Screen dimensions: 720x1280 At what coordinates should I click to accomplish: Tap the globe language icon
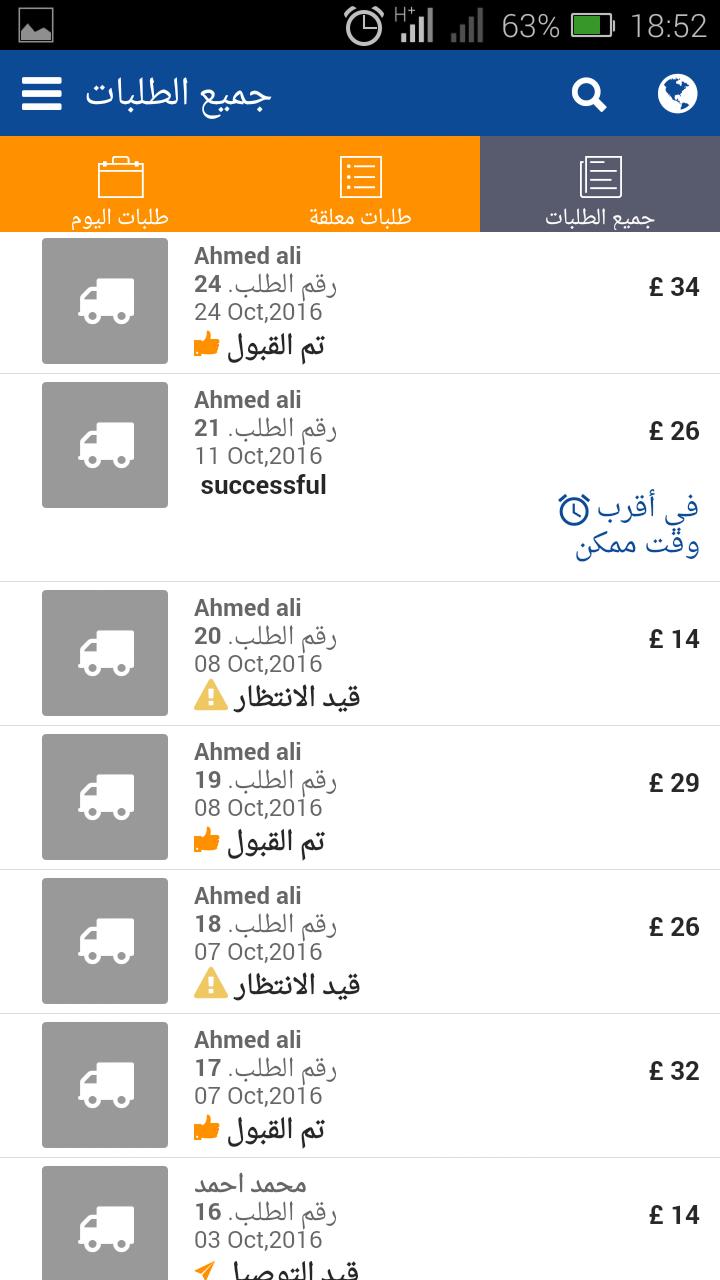point(677,94)
